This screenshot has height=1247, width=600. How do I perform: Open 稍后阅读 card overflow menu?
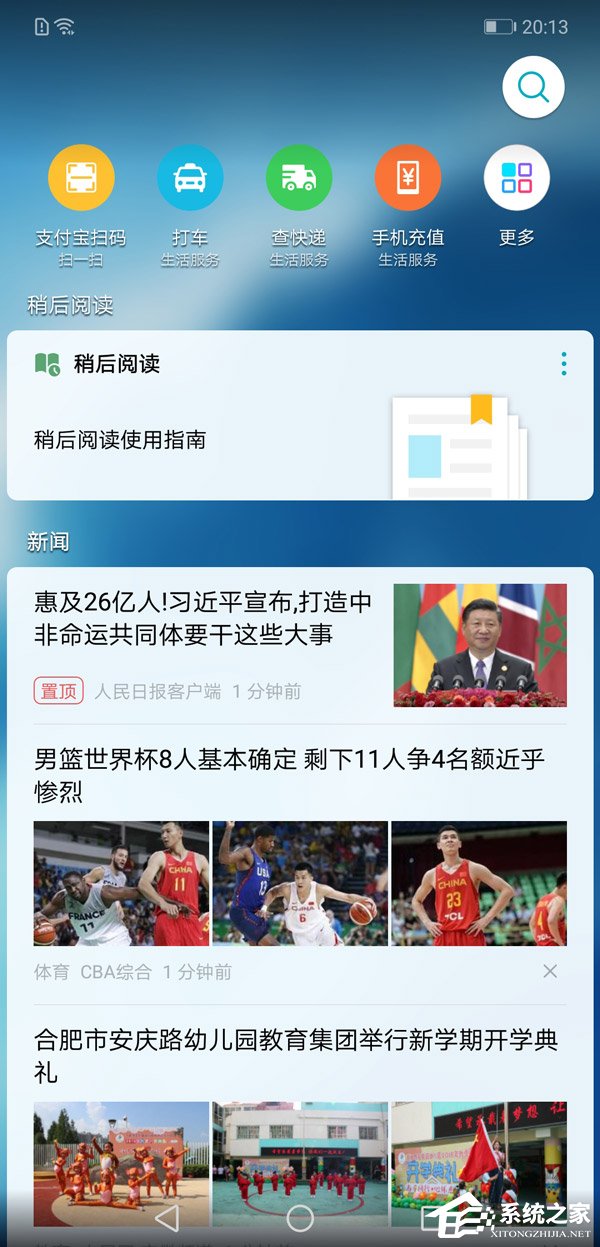click(564, 364)
